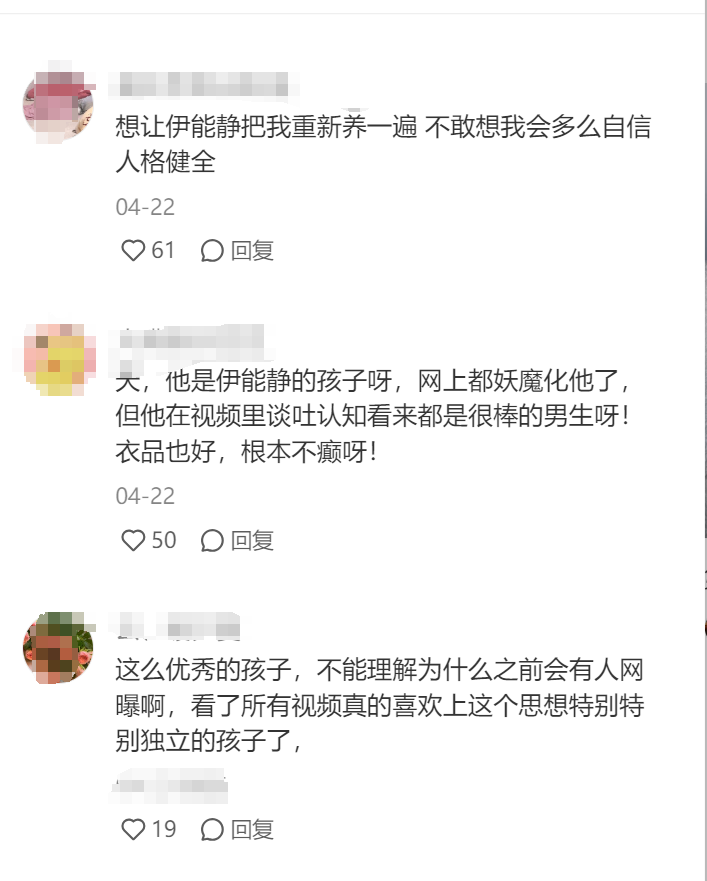707x881 pixels.
Task: Like the comment about 伊能静 re-raising me
Action: click(x=133, y=250)
